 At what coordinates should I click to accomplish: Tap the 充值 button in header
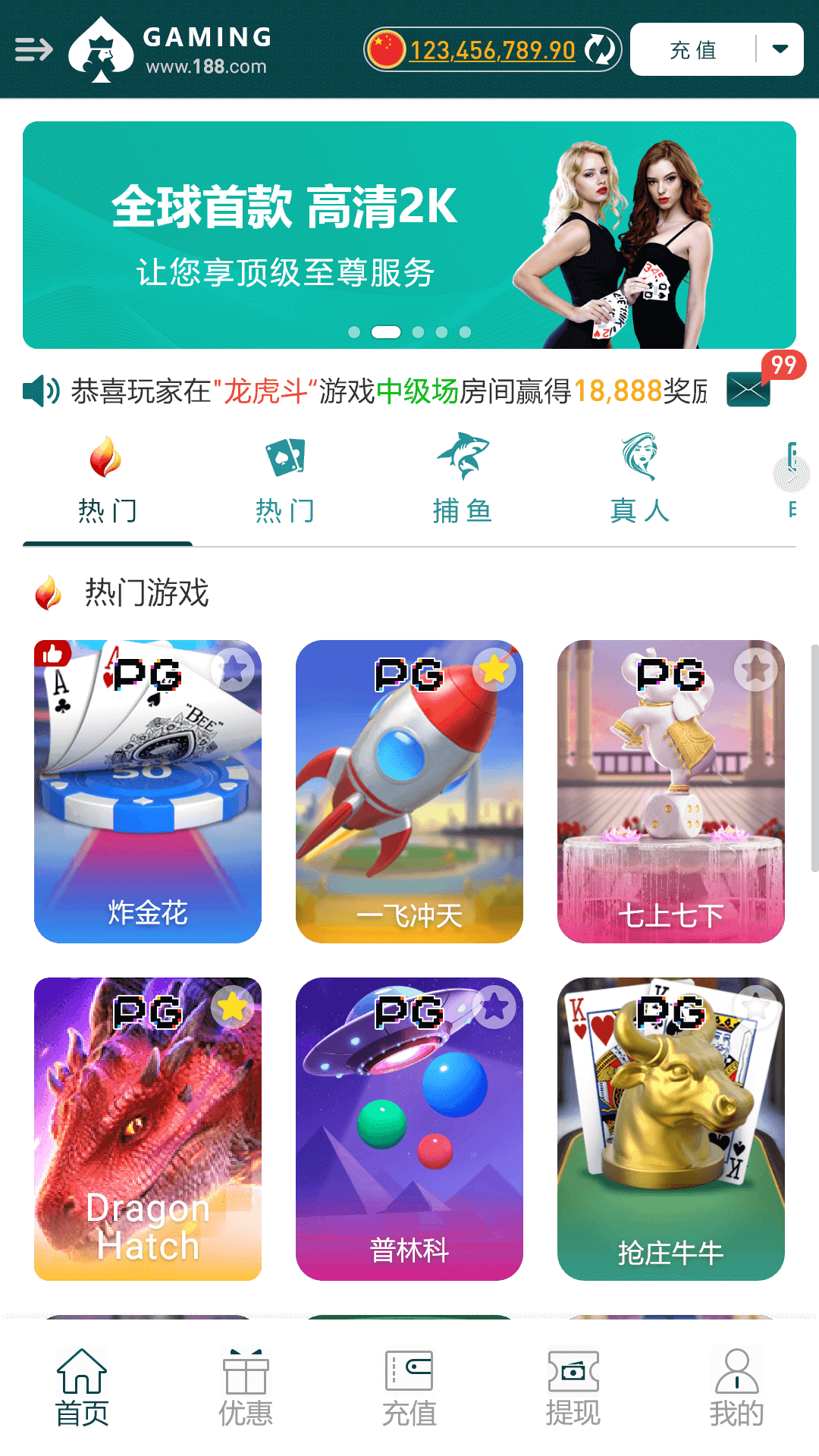(693, 50)
